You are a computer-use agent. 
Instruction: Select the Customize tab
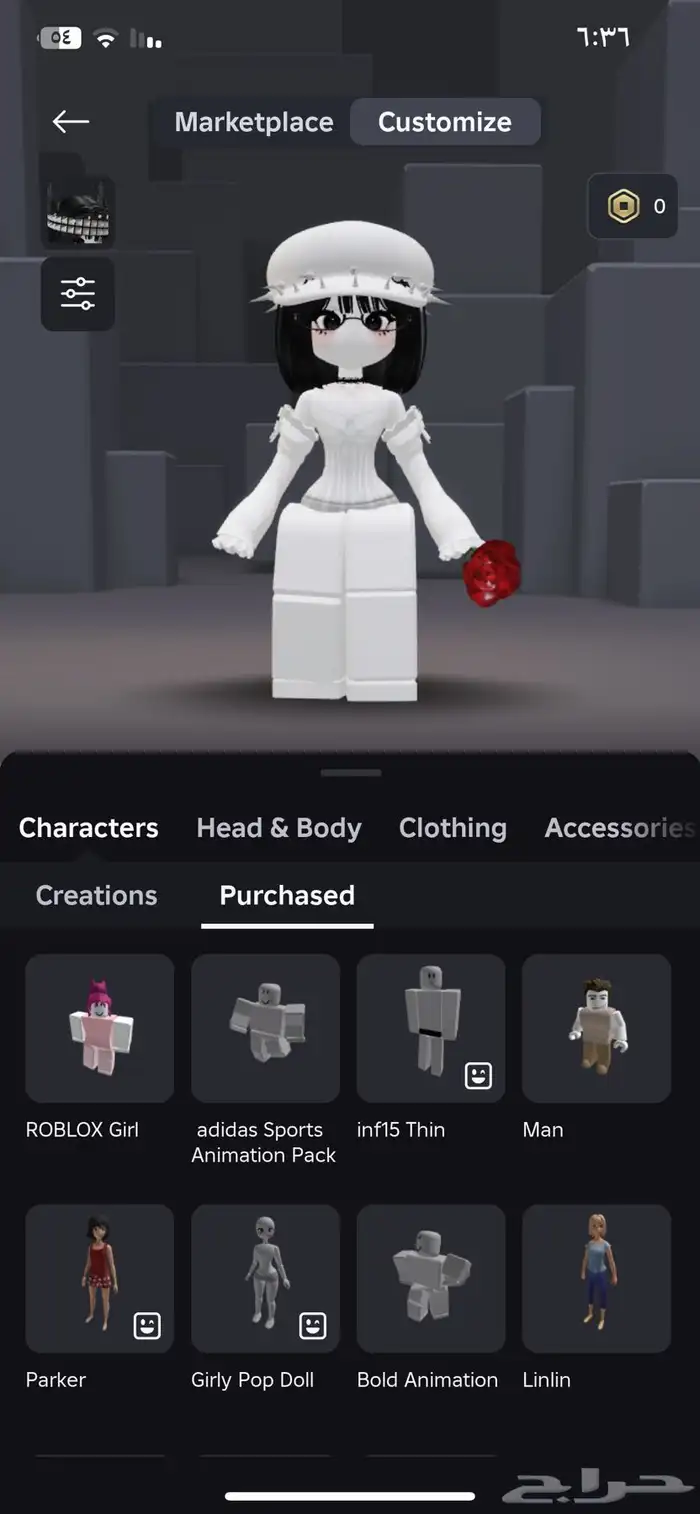445,122
